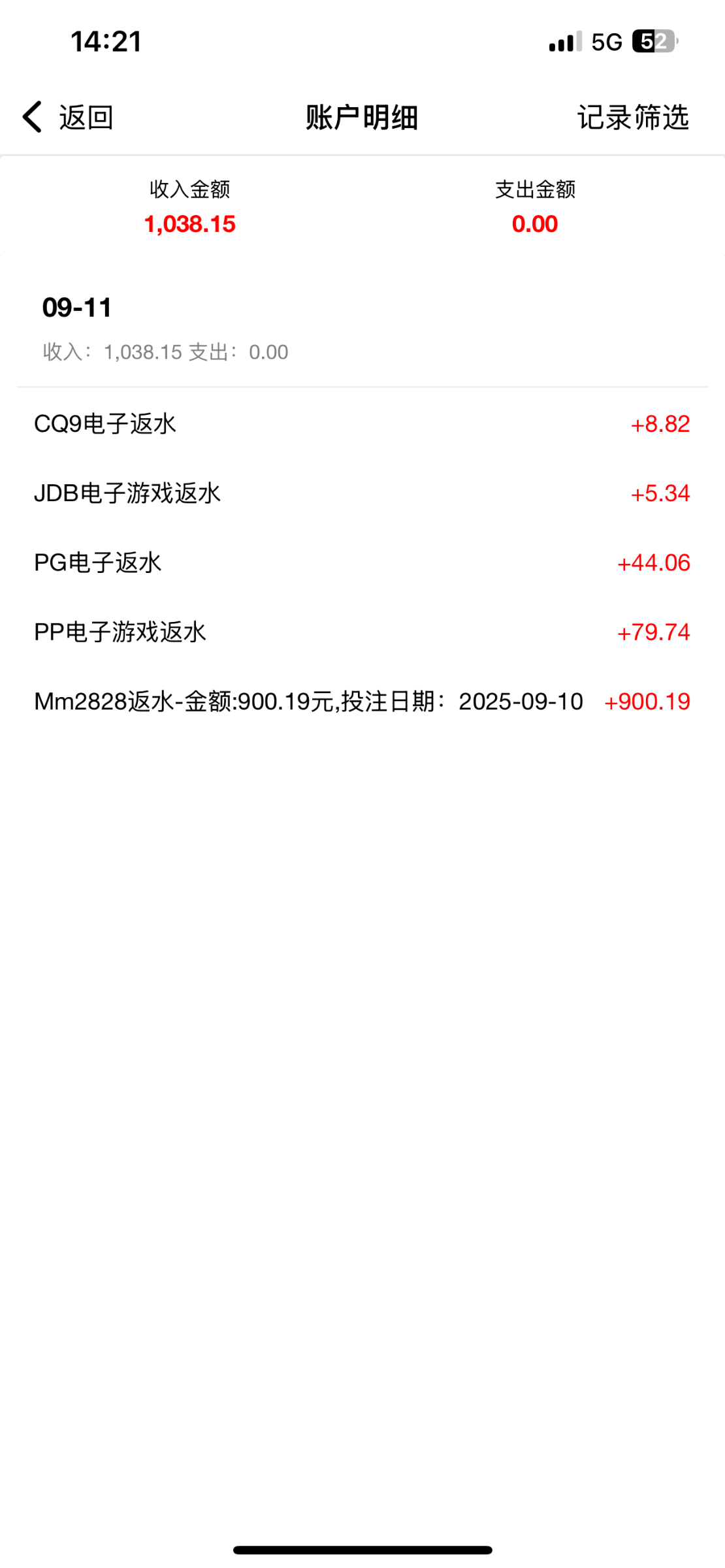Tap the 09-11 date header
This screenshot has height=1568, width=725.
pyautogui.click(x=77, y=307)
